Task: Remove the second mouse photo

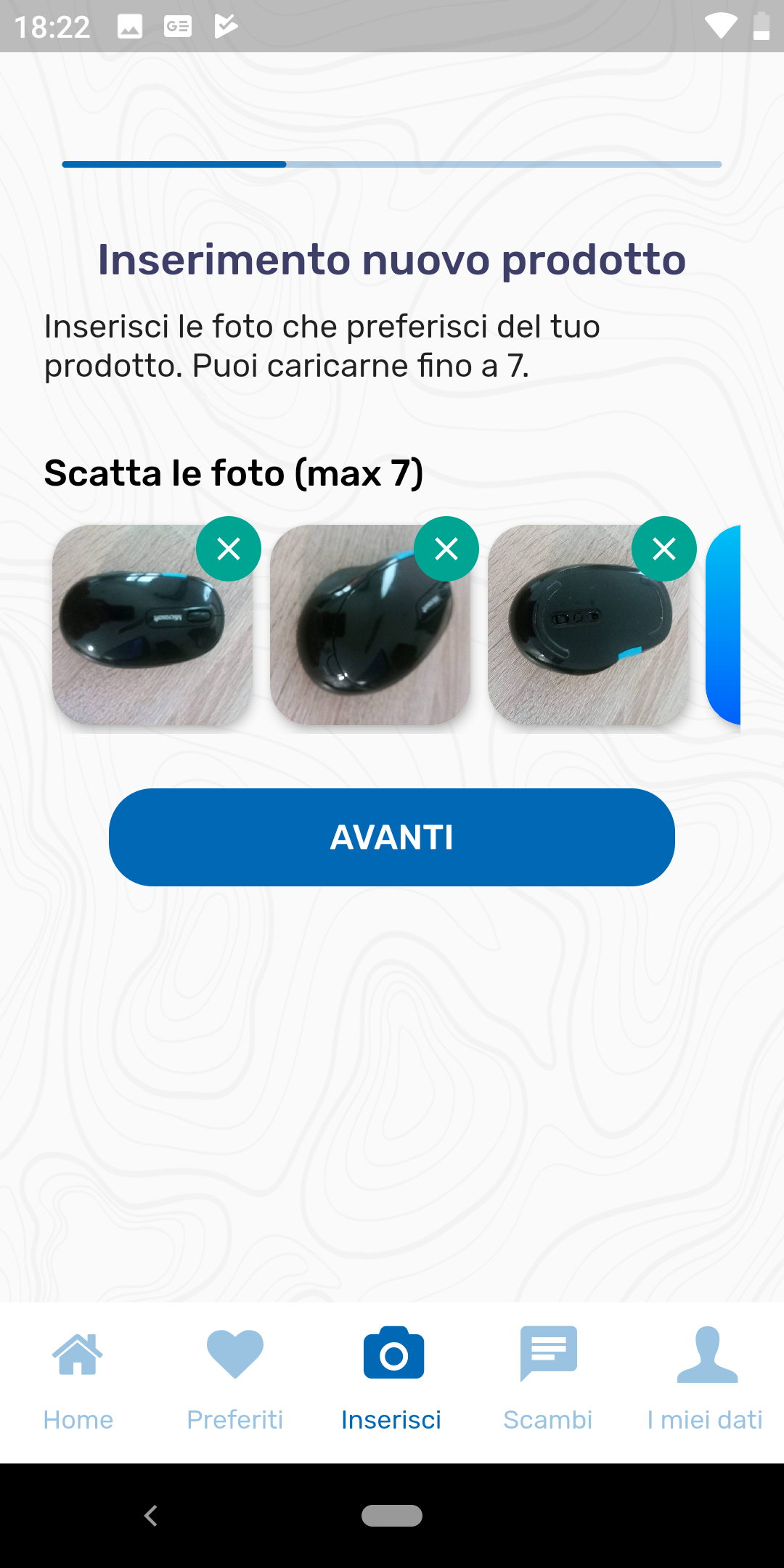Action: coord(446,549)
